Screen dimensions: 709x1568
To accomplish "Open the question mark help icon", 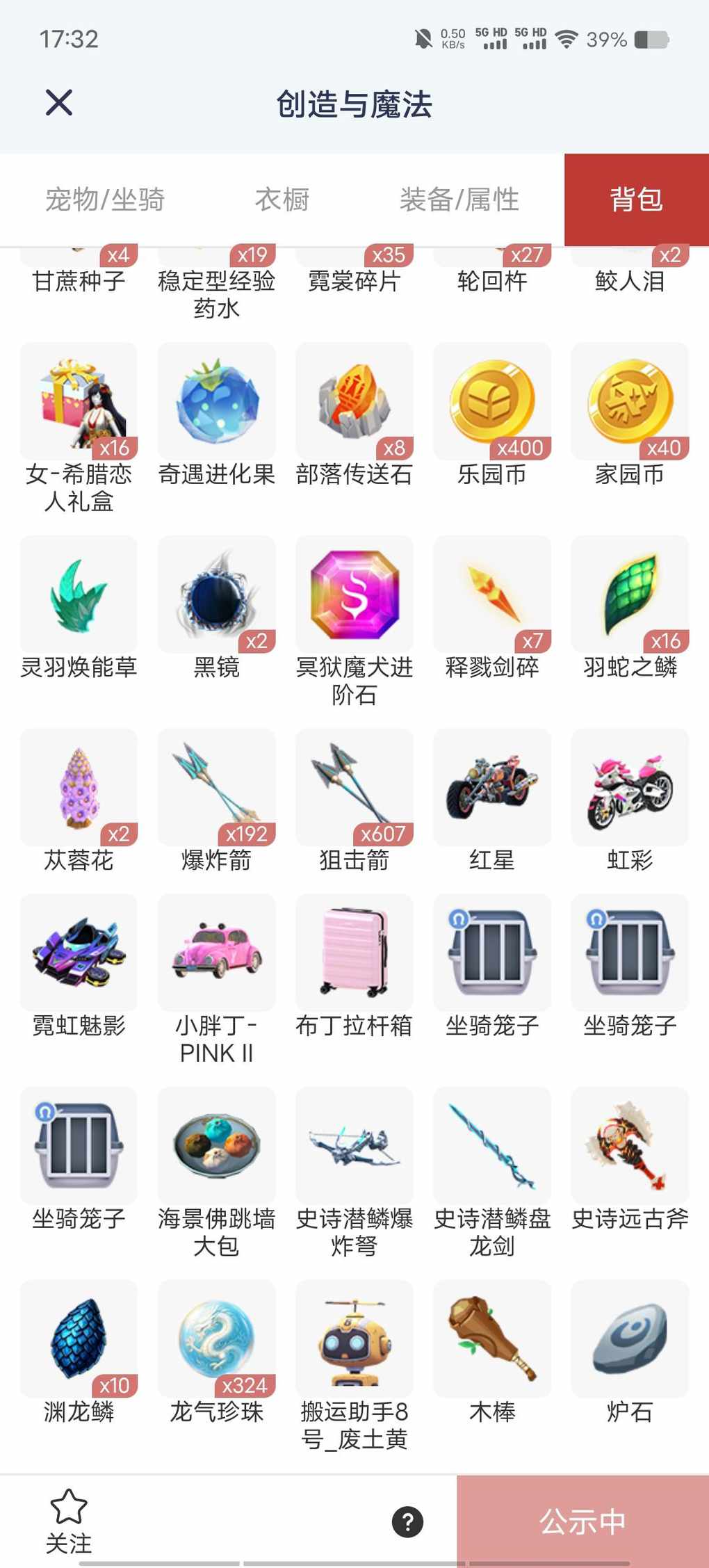I will click(408, 1522).
